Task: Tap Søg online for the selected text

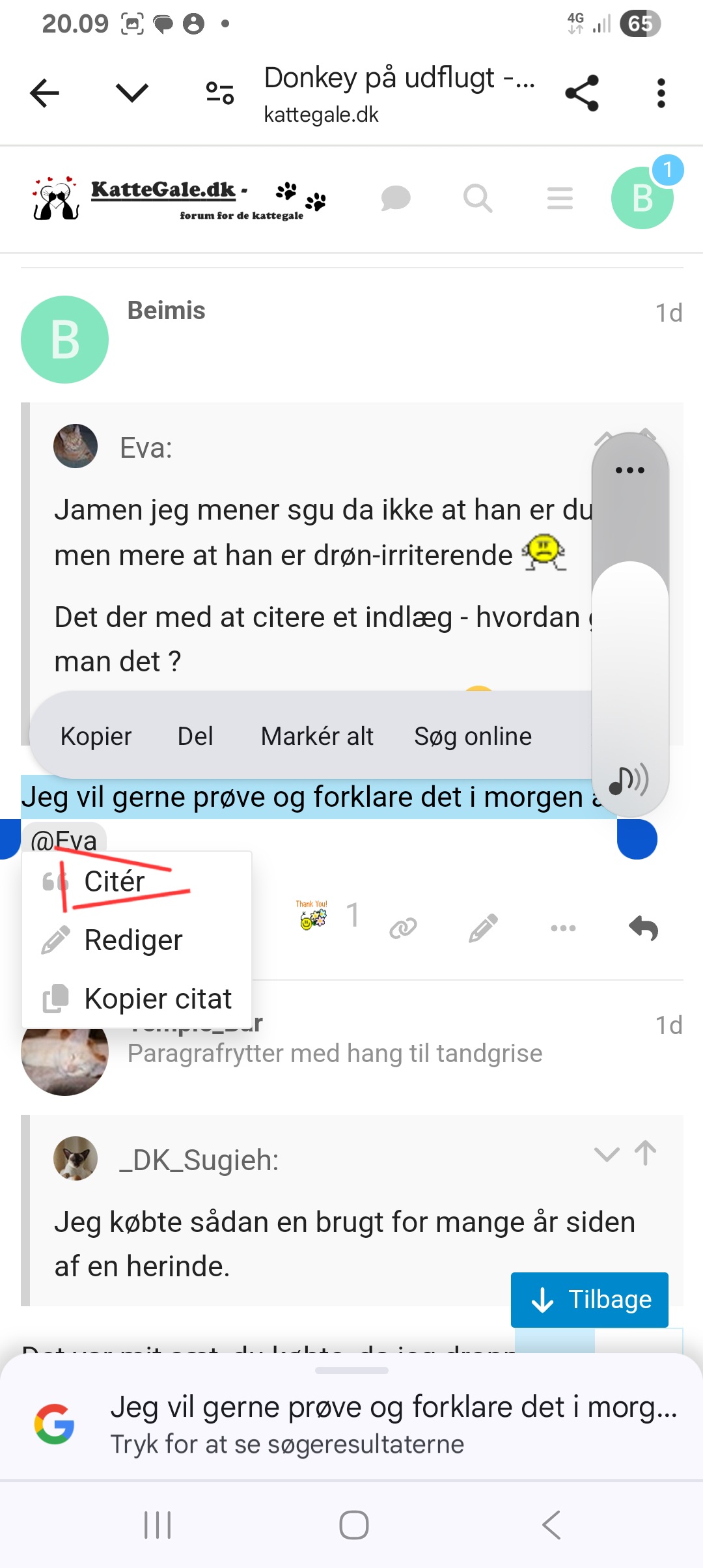Action: click(473, 736)
